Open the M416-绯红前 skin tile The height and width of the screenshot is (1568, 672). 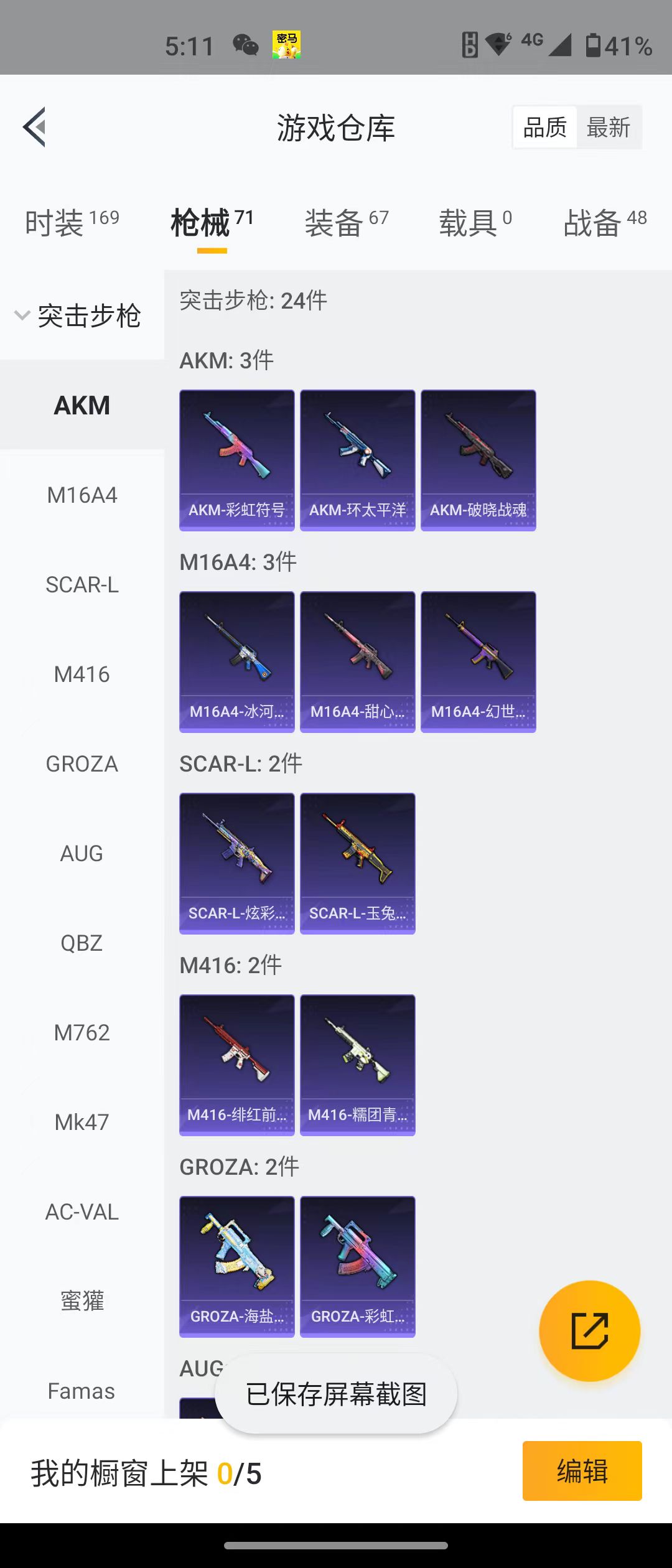tap(237, 1065)
